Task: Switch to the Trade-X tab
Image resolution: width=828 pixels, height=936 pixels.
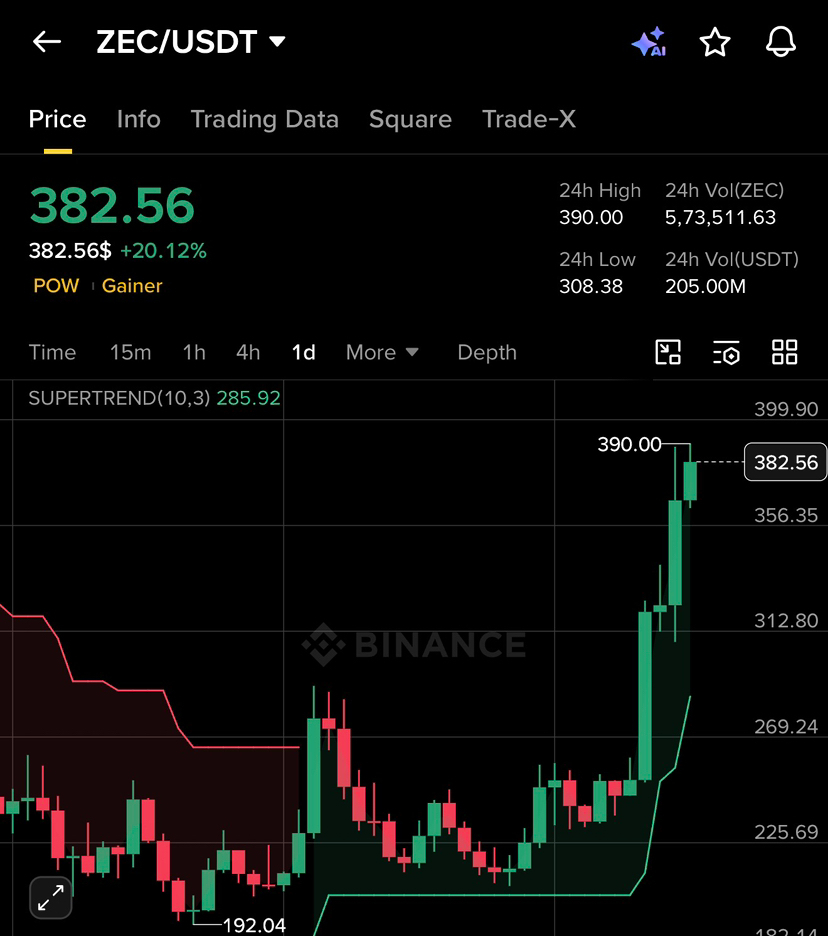Action: point(528,119)
